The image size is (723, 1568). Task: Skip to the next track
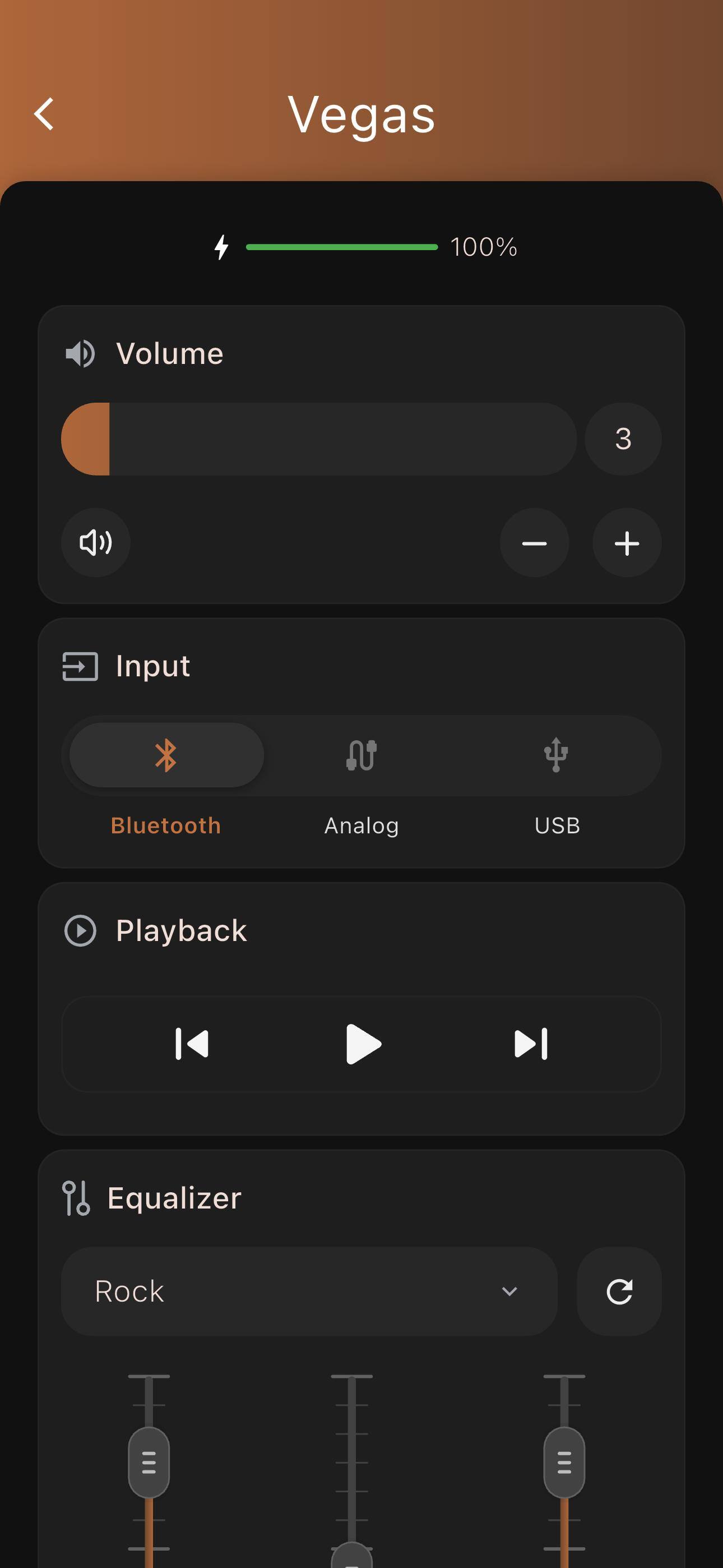(531, 1044)
